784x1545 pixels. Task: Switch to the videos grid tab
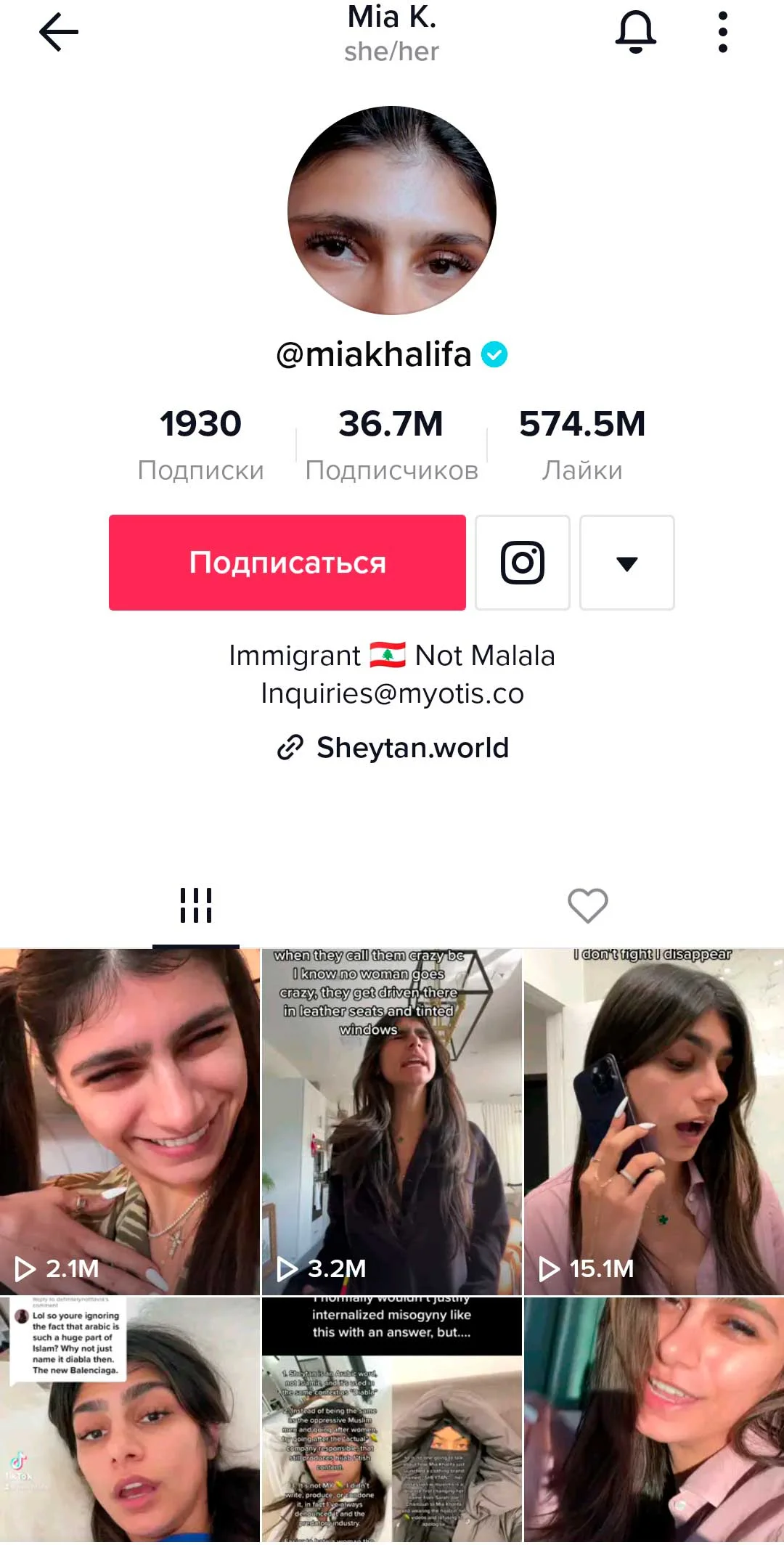(196, 906)
